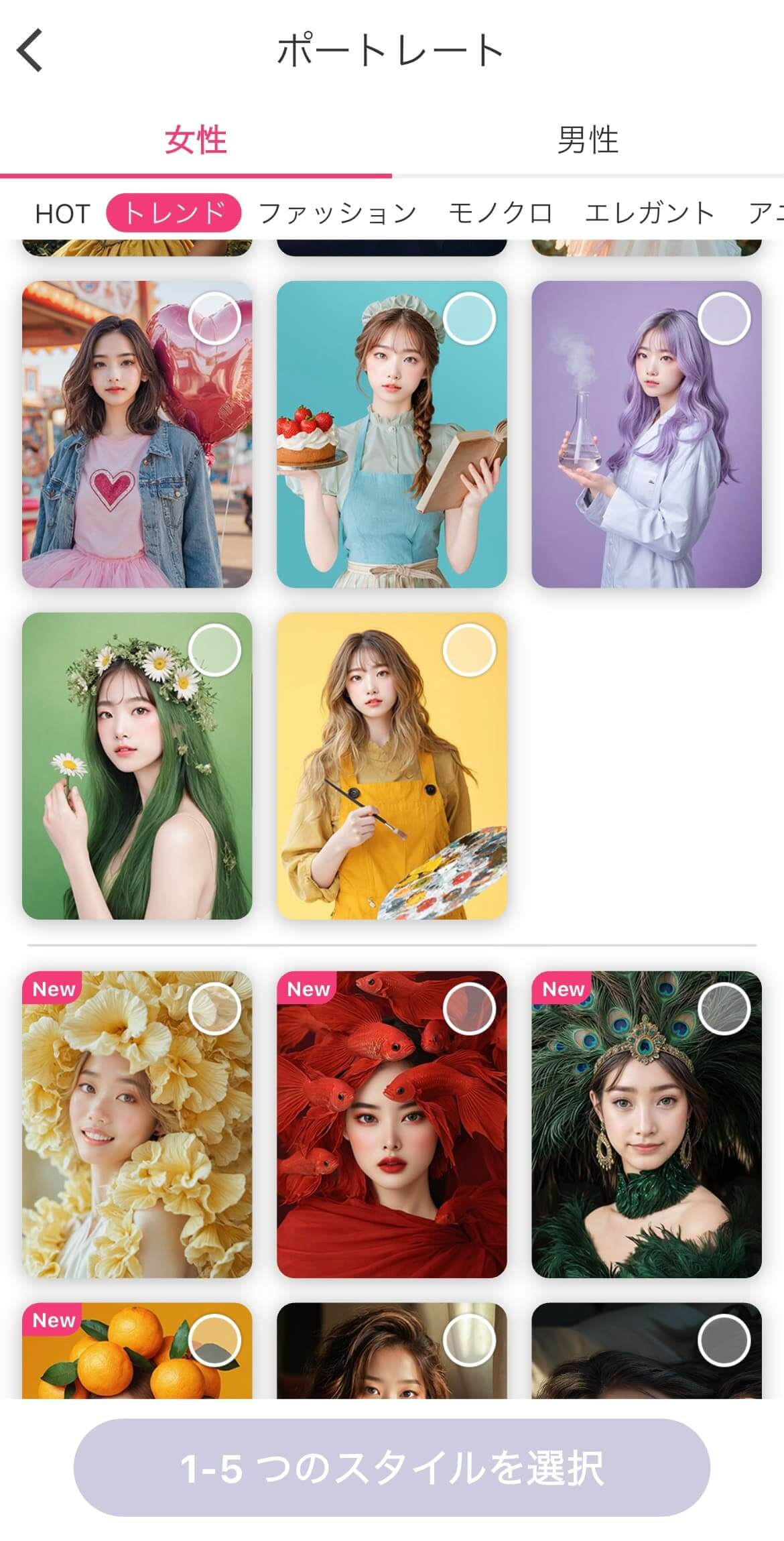This screenshot has height=1541, width=784.
Task: Select the green hair daisy crown style
Action: pos(137,765)
